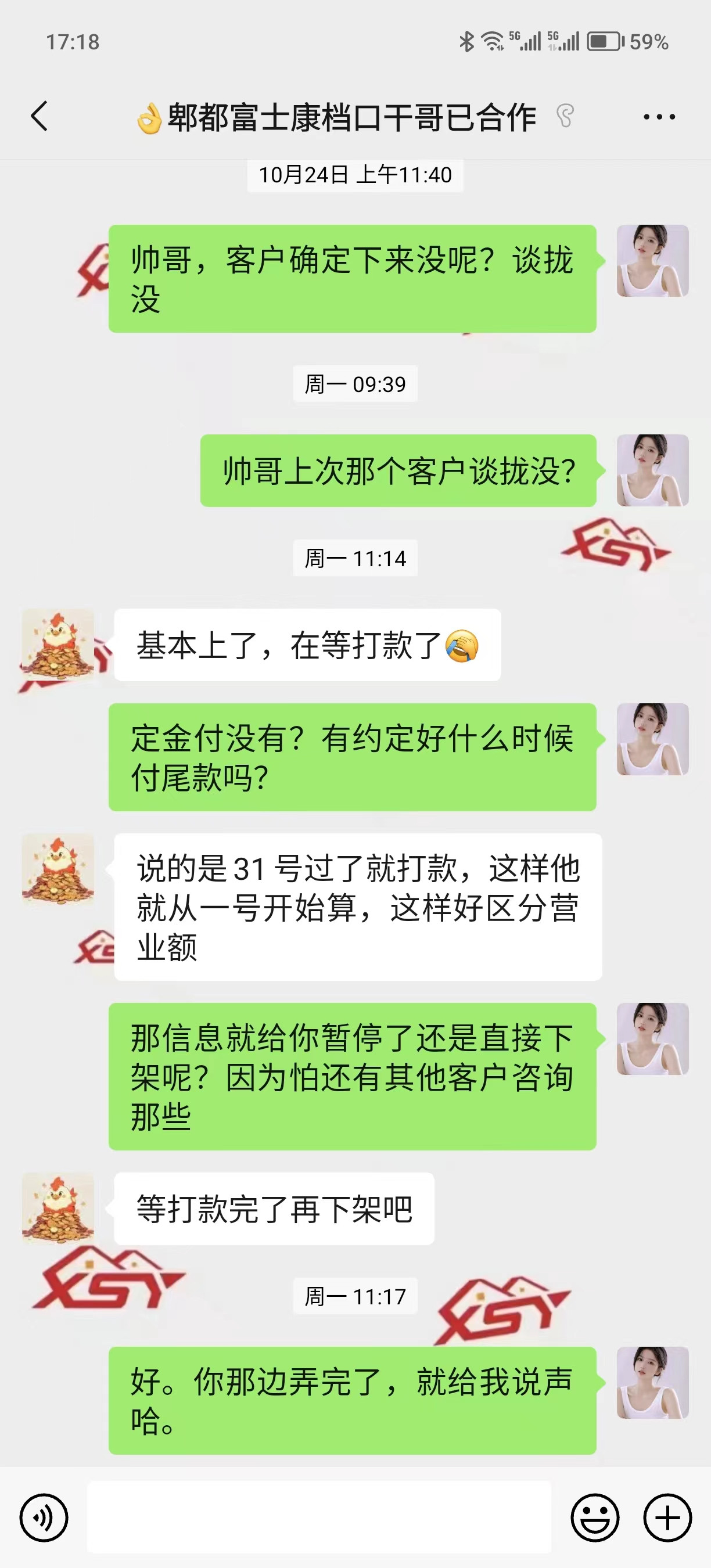Go back to the chat list

[39, 116]
